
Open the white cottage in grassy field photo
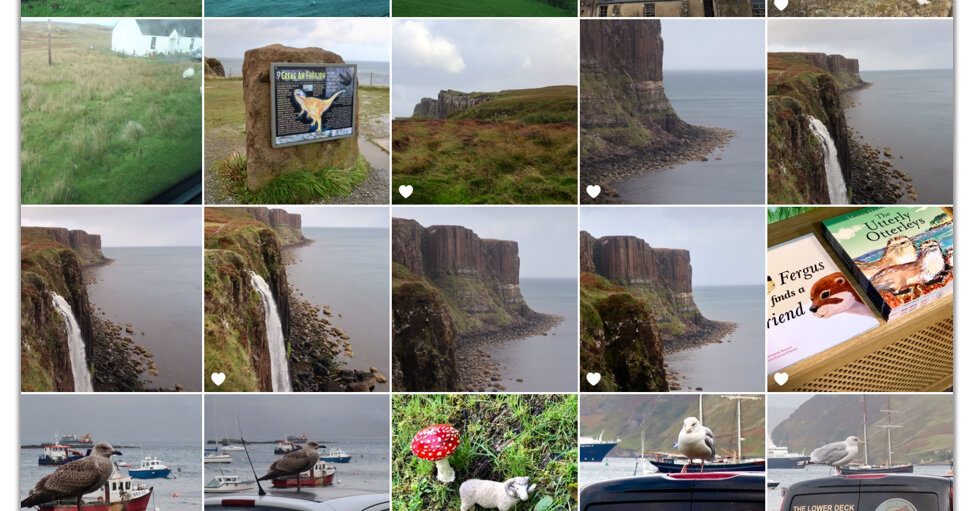click(111, 111)
